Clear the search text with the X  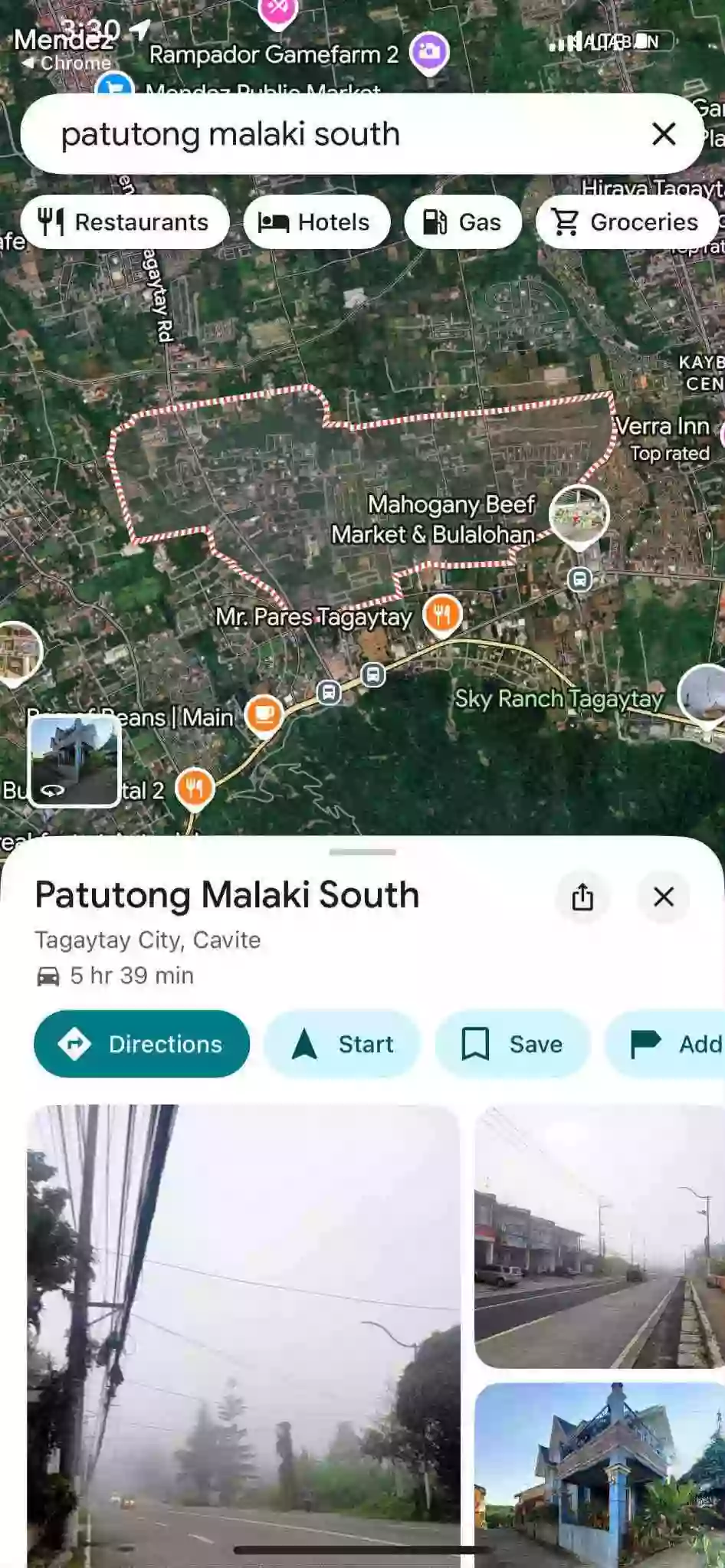pyautogui.click(x=664, y=134)
